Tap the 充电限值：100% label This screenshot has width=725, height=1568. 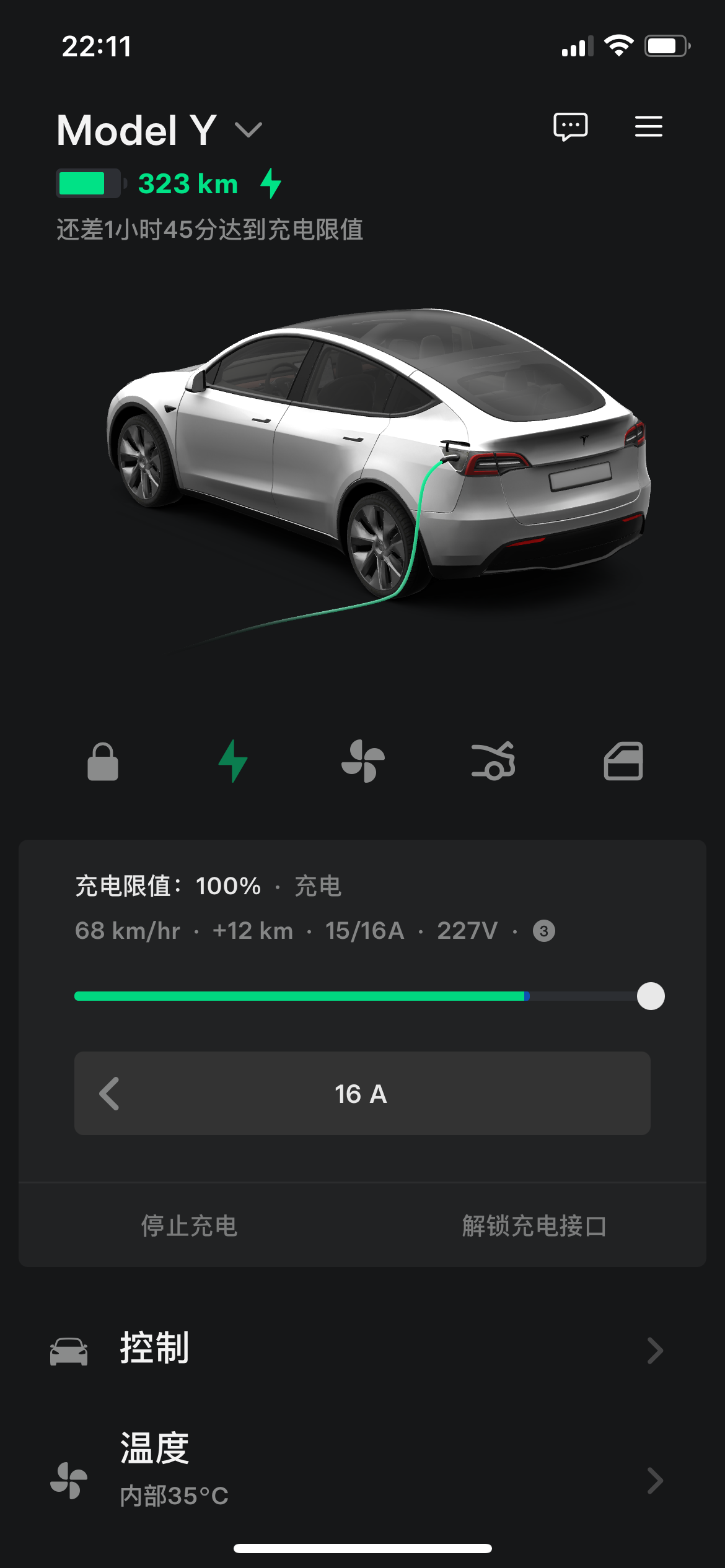click(166, 887)
